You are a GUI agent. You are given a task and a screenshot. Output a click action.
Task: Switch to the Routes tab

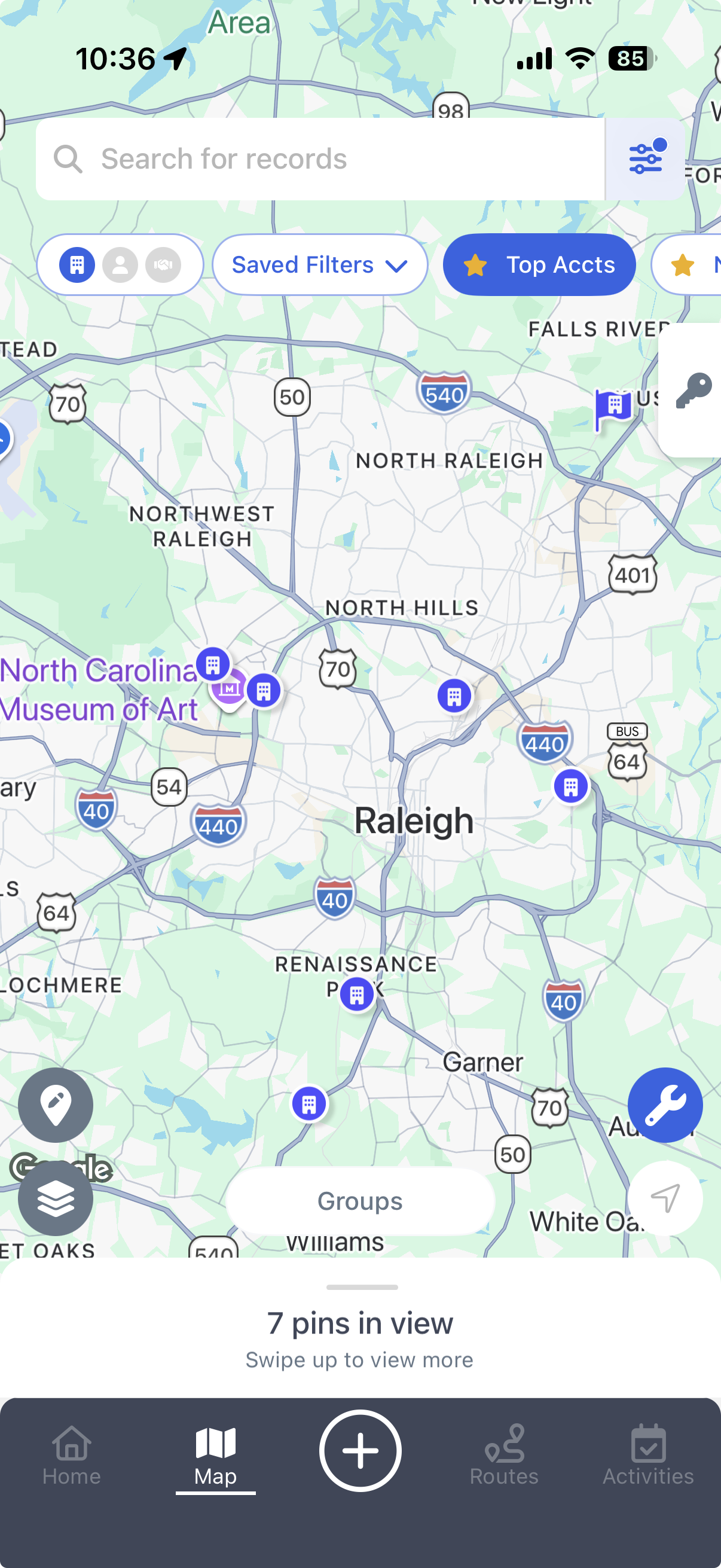[x=505, y=1455]
